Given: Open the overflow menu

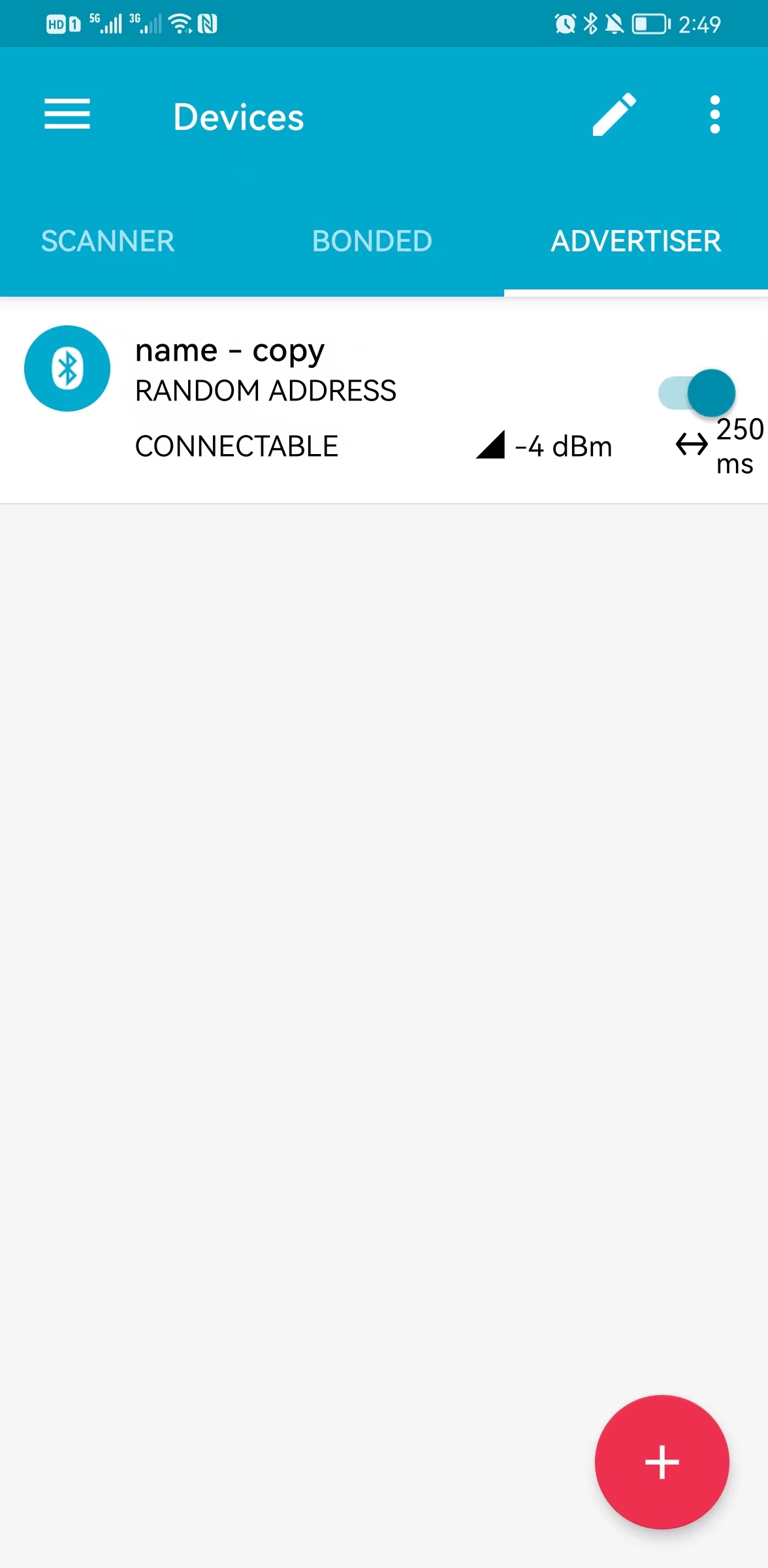Looking at the screenshot, I should [715, 115].
